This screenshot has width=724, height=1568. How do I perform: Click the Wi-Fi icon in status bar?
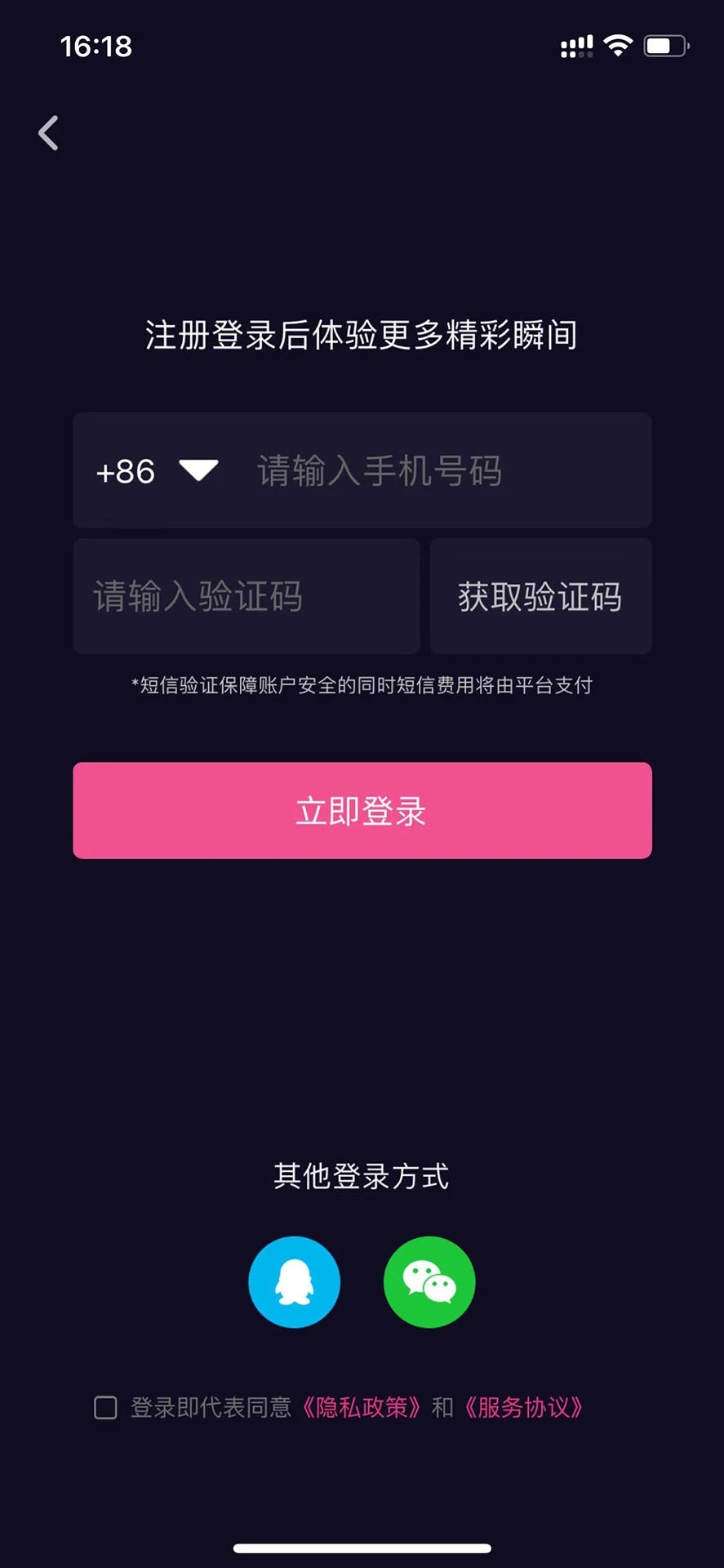(619, 47)
